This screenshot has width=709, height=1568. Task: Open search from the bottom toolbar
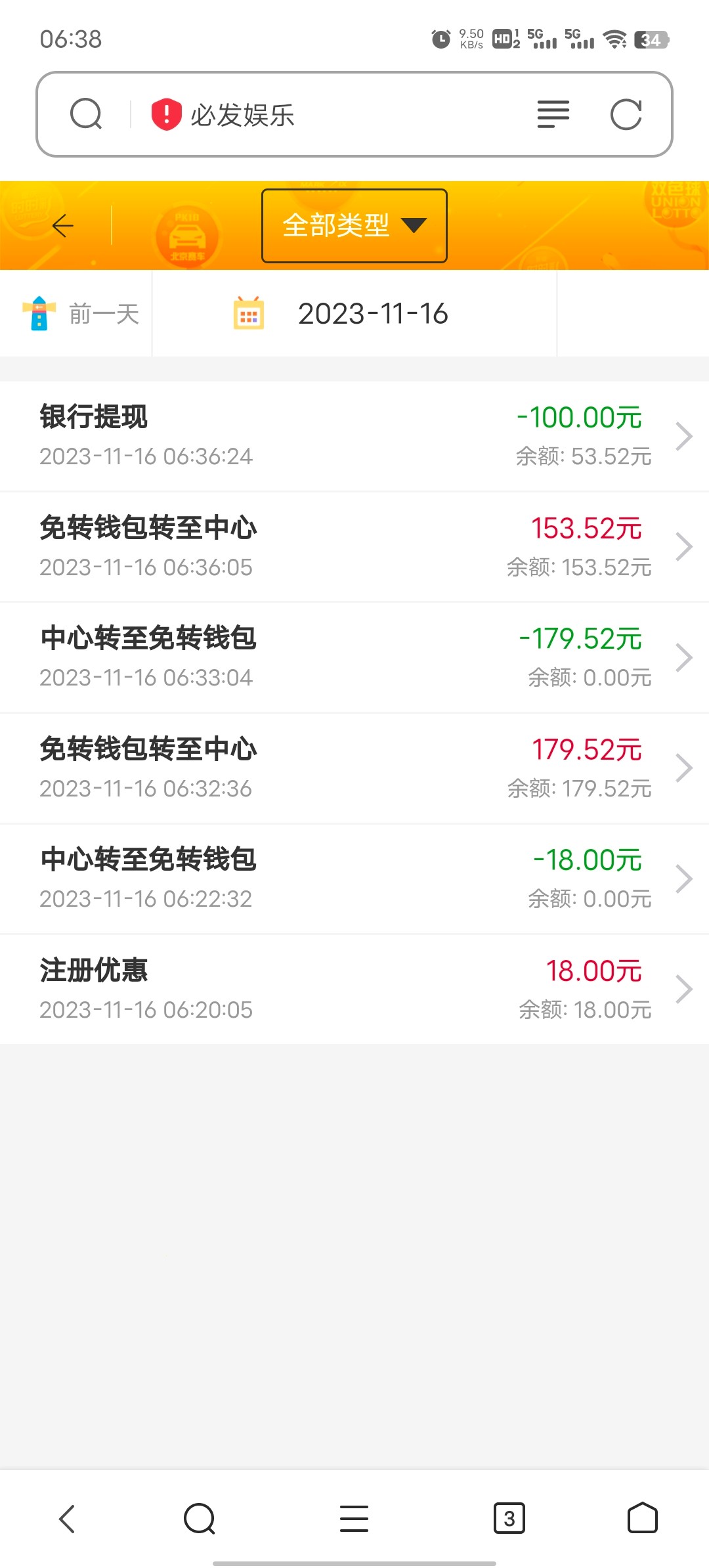tap(200, 1519)
